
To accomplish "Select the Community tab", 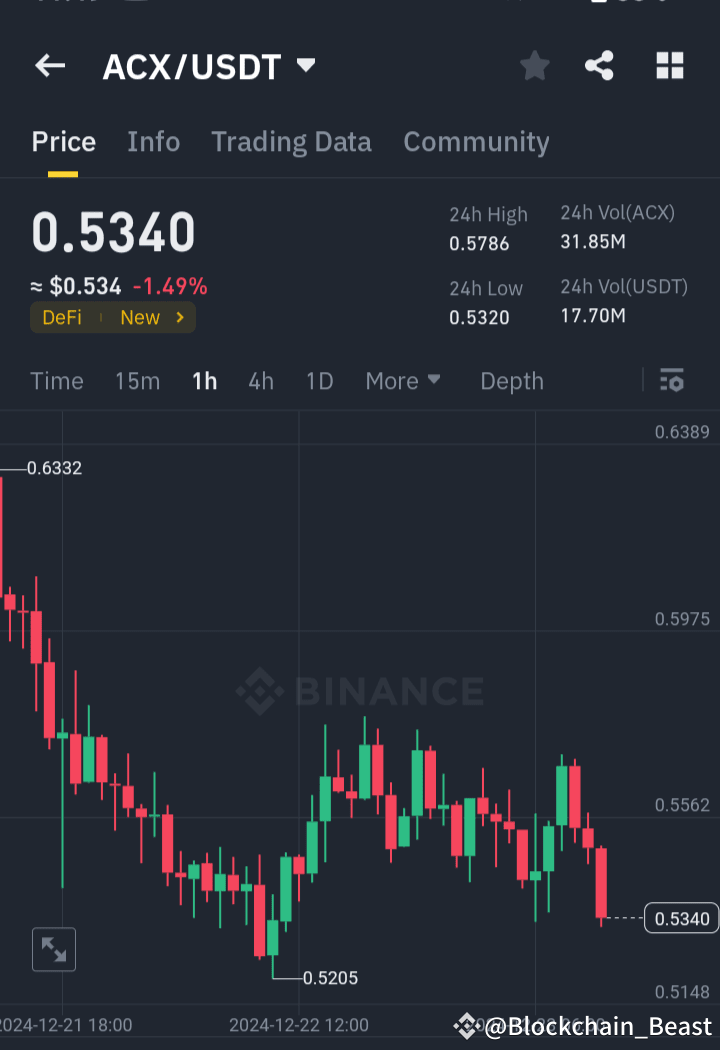I will (476, 142).
